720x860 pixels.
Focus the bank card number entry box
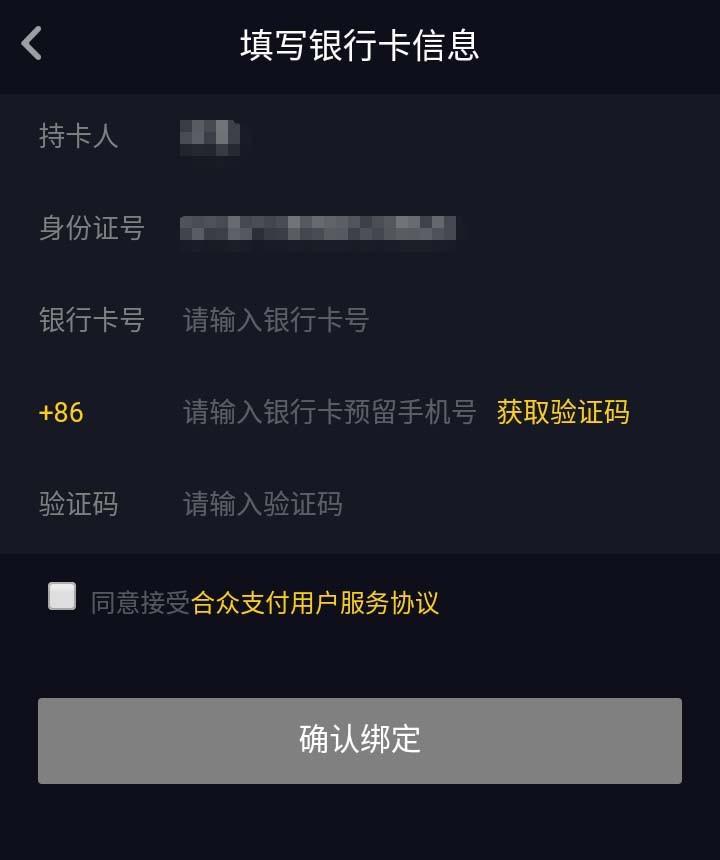(300, 320)
